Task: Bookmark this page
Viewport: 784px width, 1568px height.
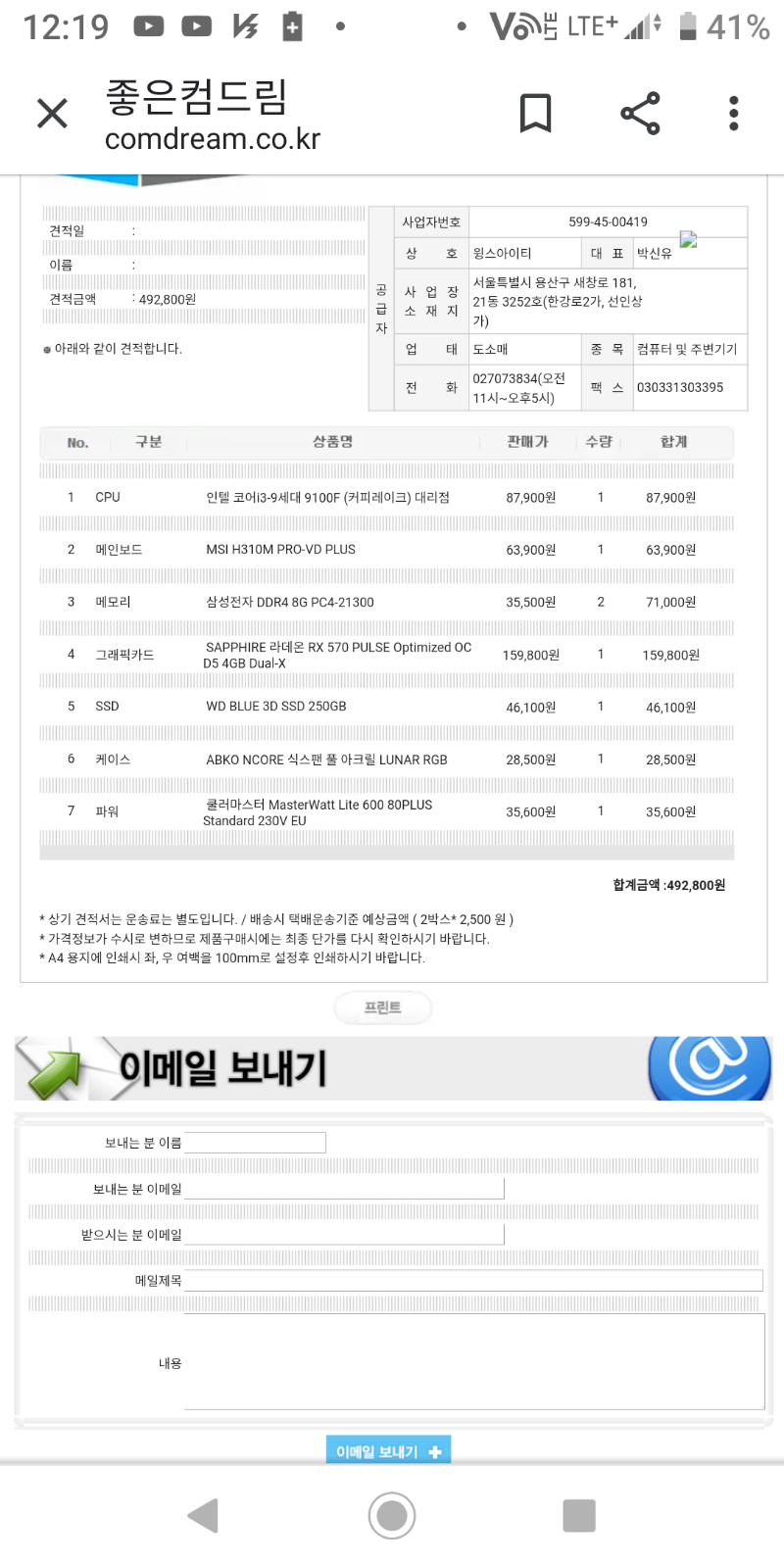Action: tap(535, 114)
